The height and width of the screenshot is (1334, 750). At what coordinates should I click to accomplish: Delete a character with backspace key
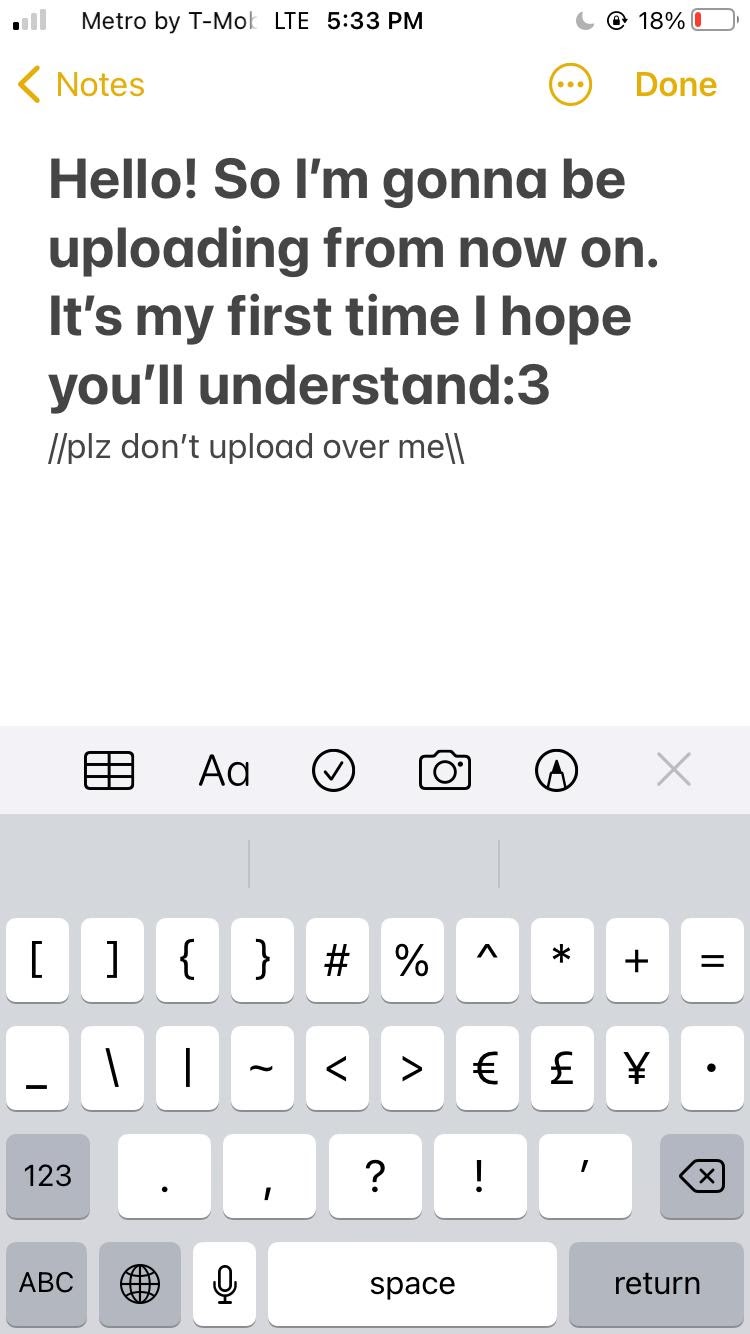(701, 1176)
